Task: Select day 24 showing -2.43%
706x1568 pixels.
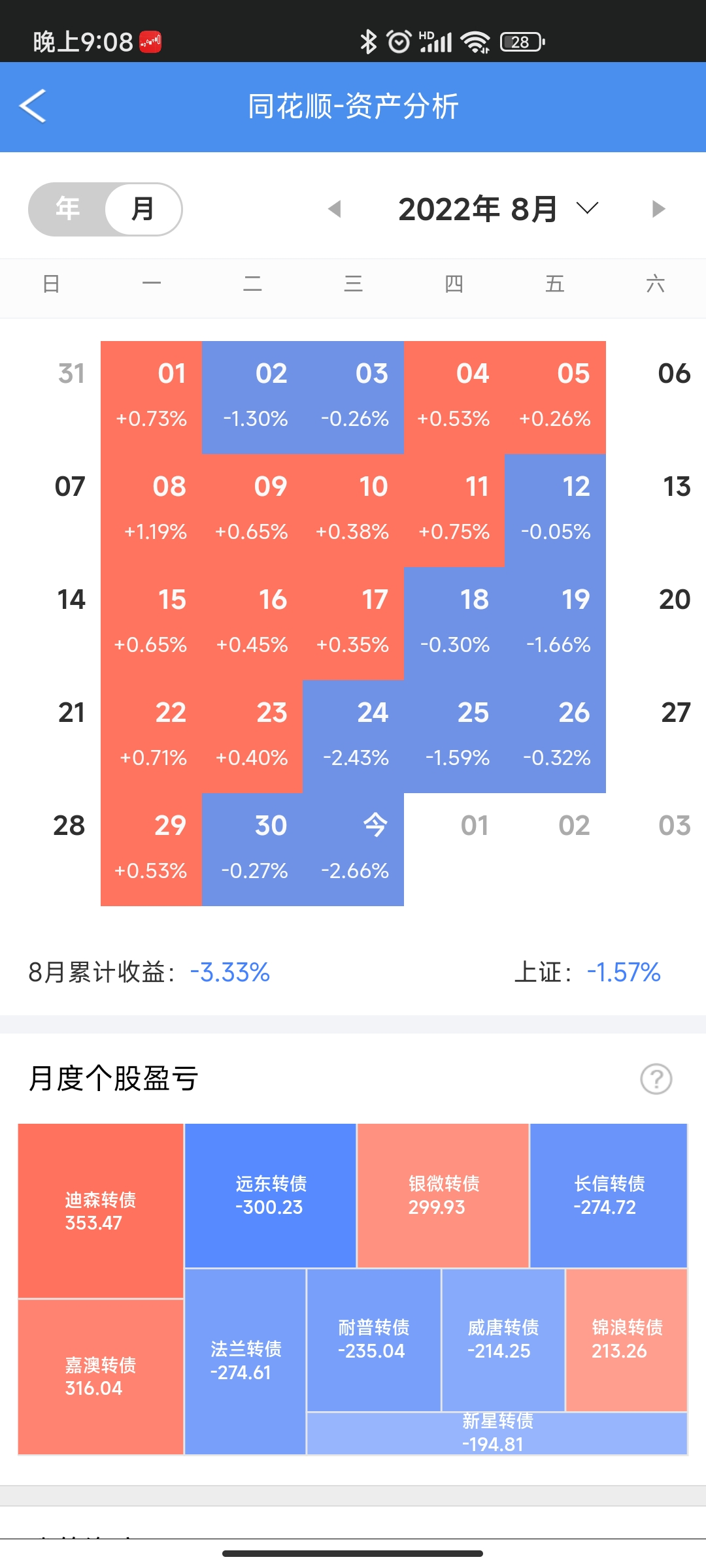Action: tap(353, 736)
